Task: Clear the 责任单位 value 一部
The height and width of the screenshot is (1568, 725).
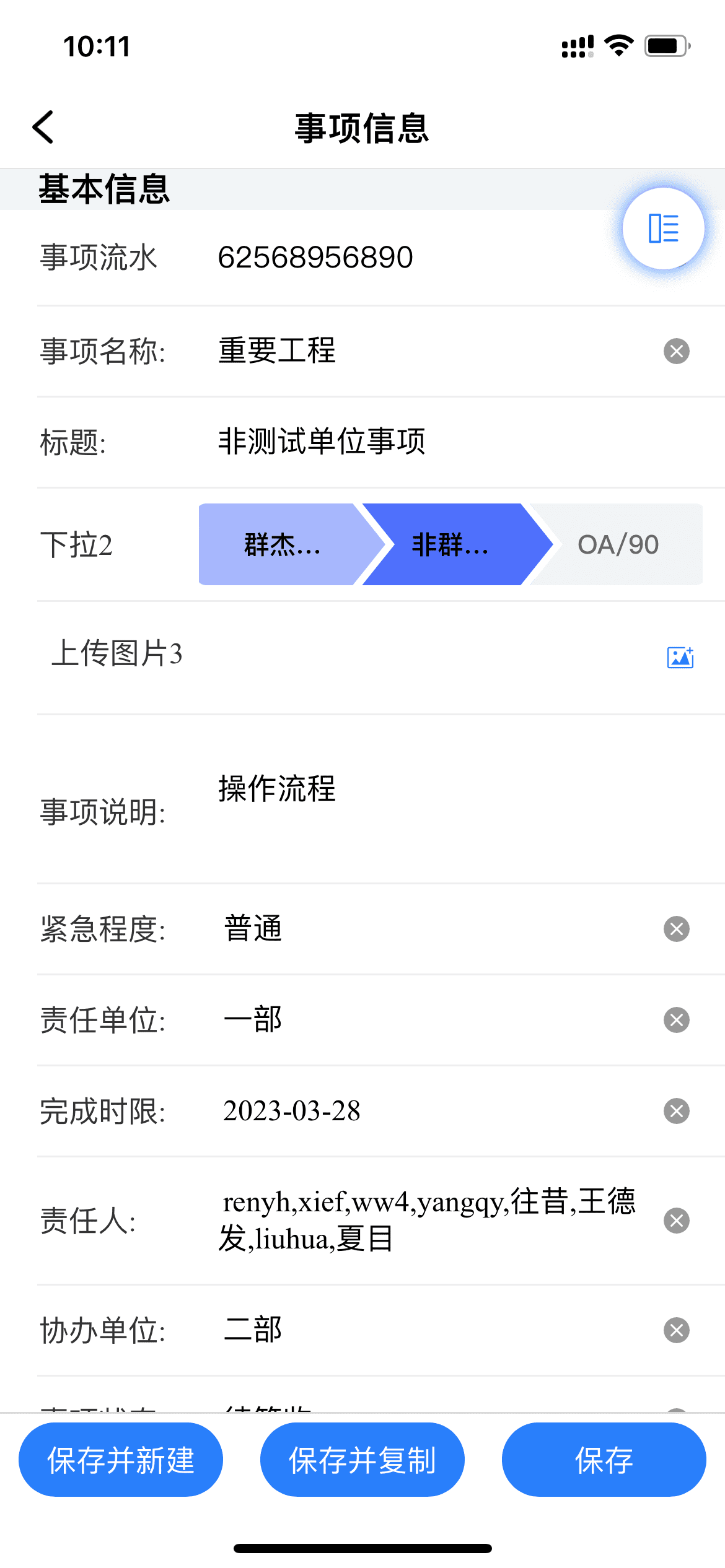Action: click(677, 1020)
